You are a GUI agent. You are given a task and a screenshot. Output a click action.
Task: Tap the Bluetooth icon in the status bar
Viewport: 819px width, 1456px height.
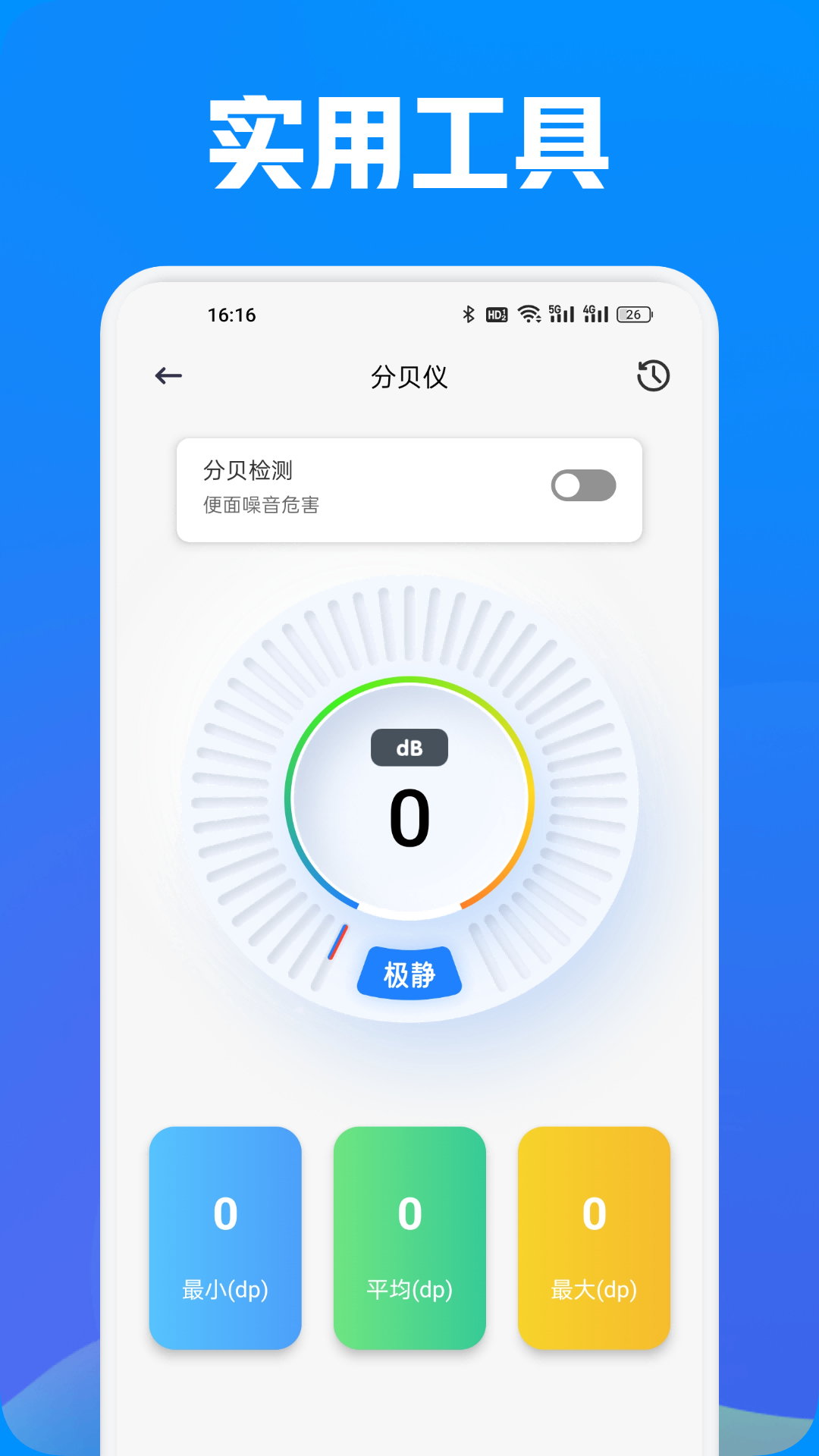[x=469, y=312]
